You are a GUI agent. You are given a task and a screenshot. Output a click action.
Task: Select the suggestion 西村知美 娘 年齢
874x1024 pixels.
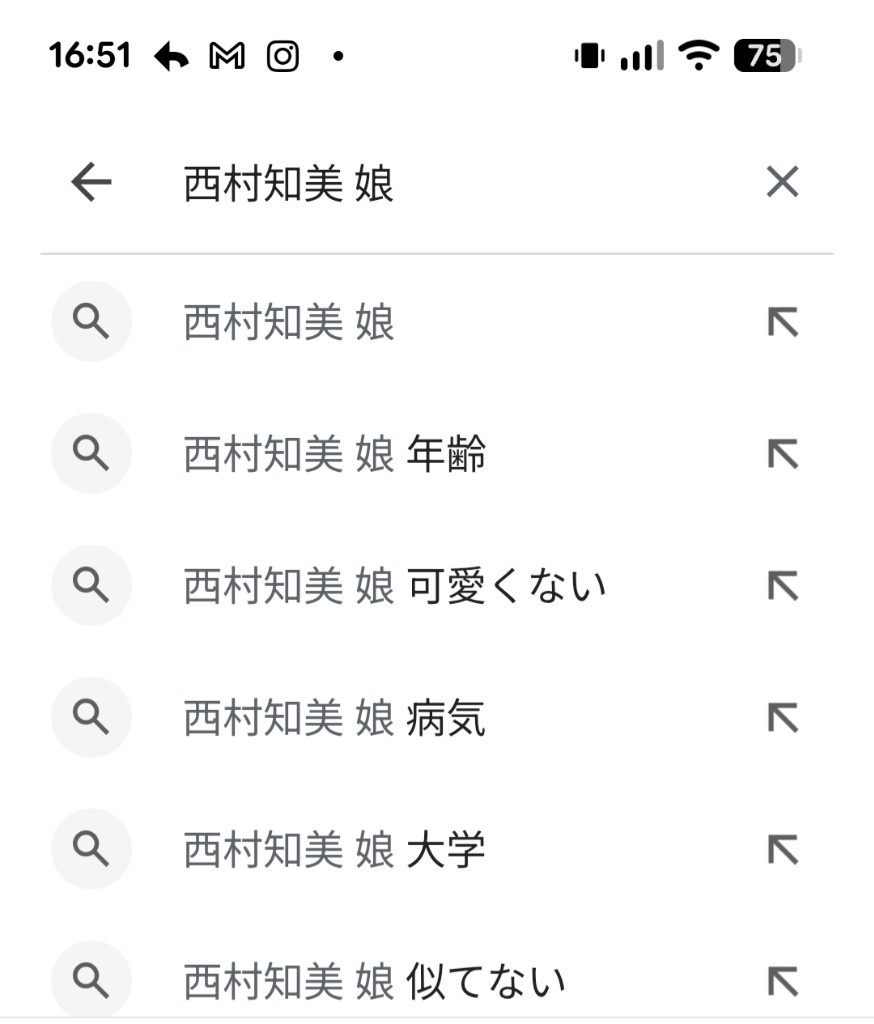[x=334, y=455]
